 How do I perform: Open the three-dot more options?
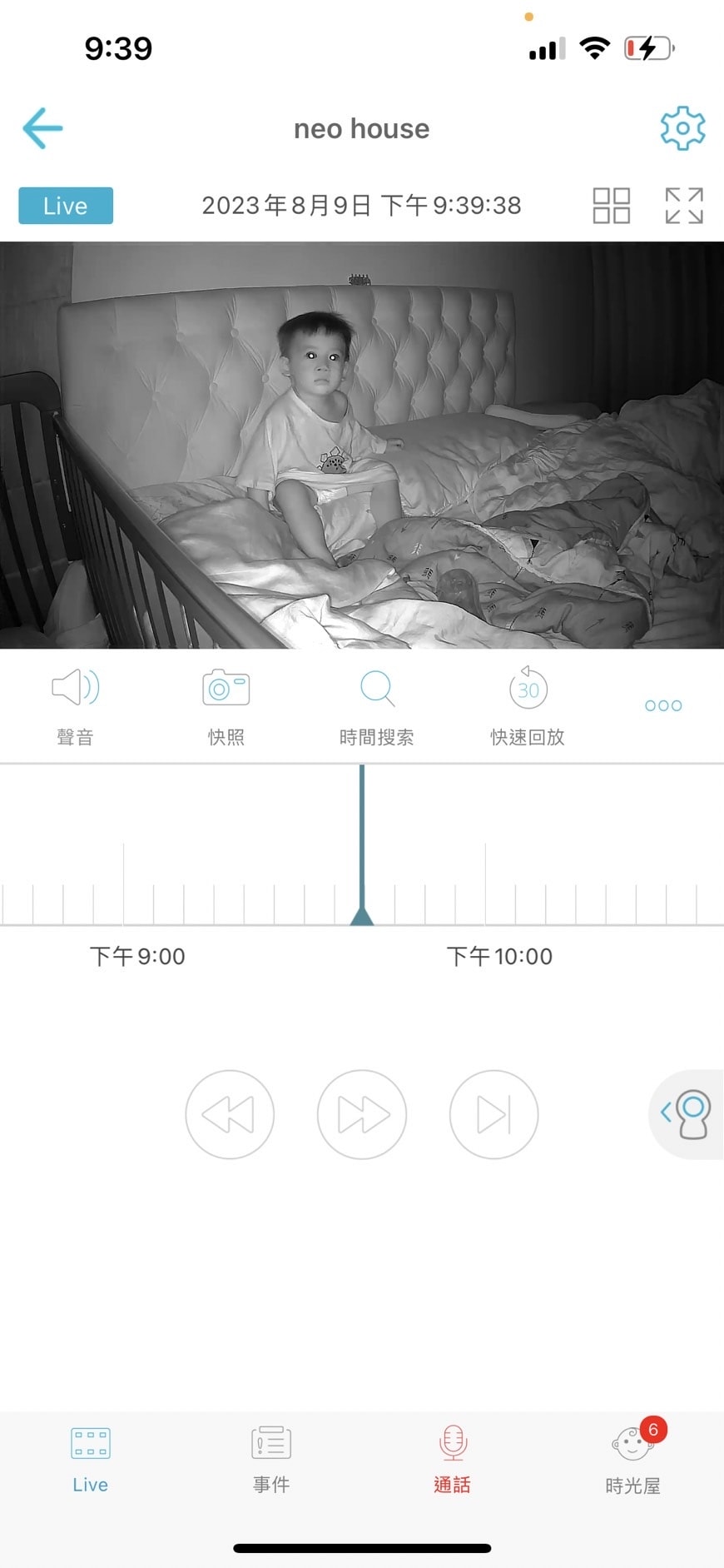[663, 705]
